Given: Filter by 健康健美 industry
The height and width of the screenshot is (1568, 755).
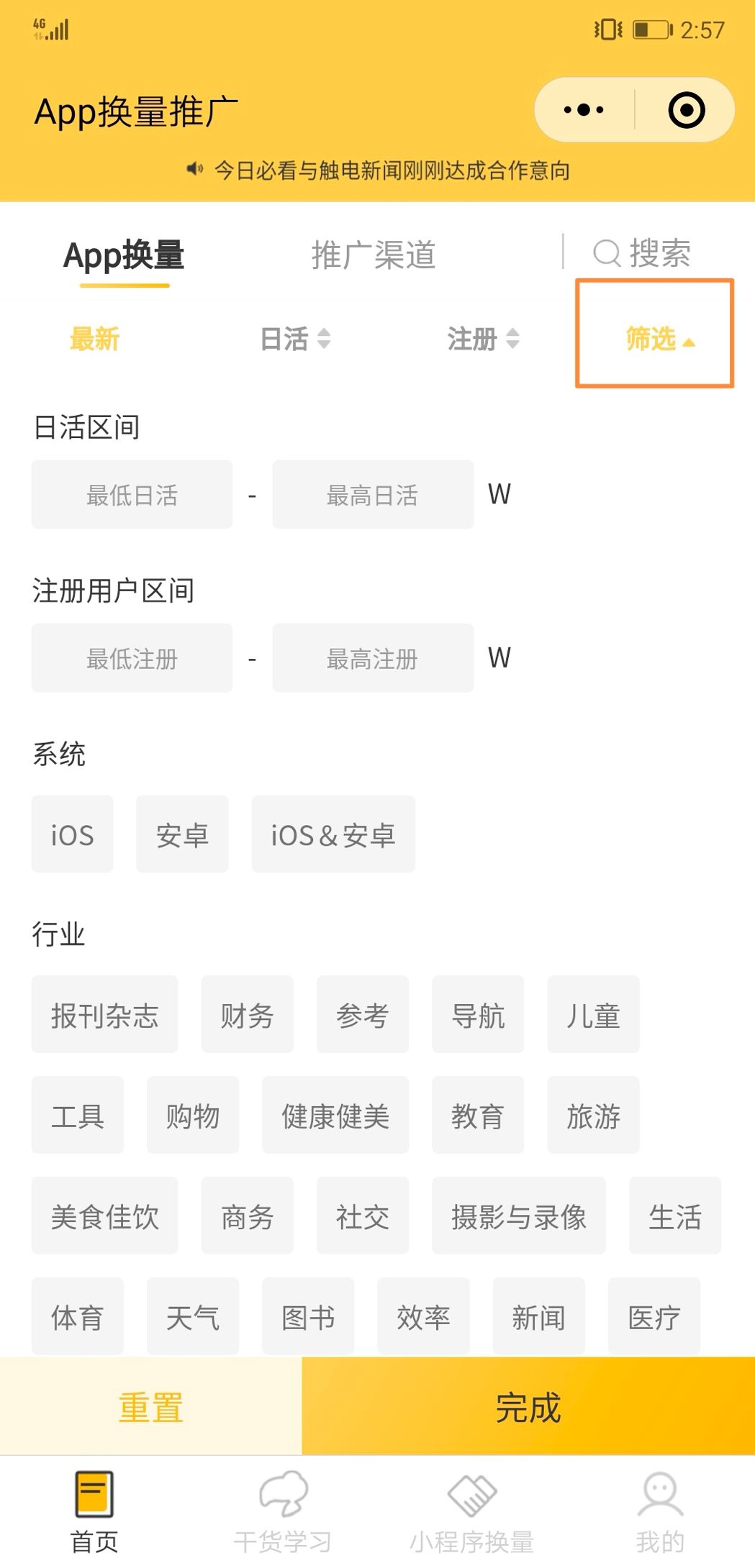Looking at the screenshot, I should (335, 1116).
